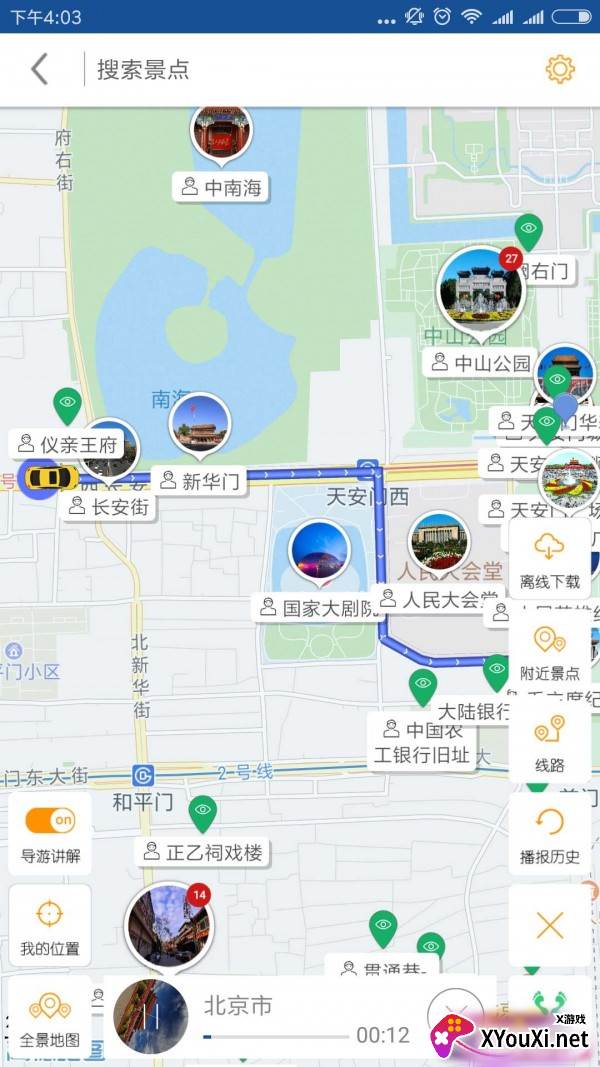
Task: Pause the 北京市 audio narration
Action: tap(150, 1017)
